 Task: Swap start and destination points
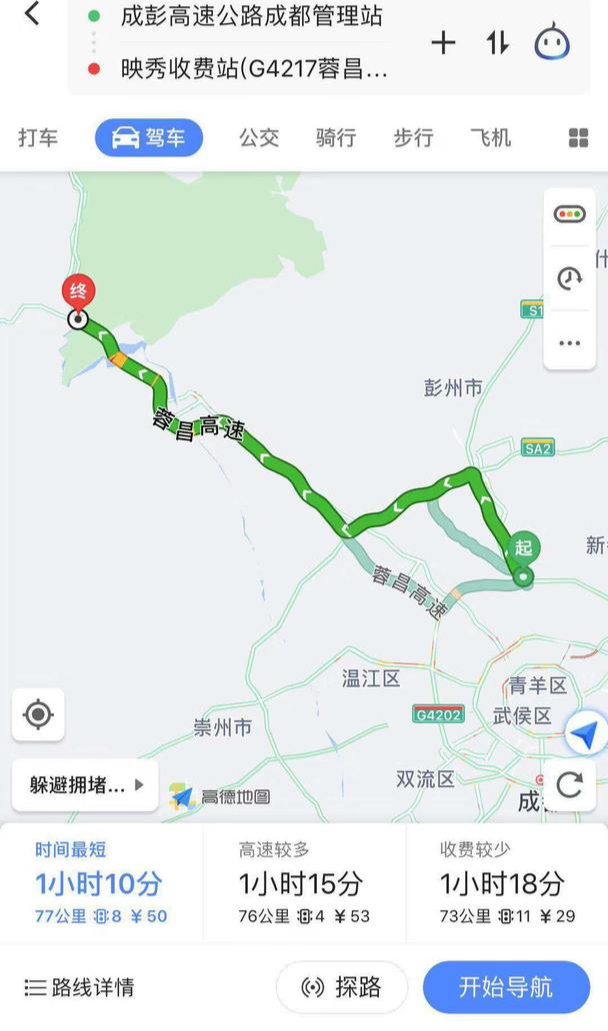point(498,43)
